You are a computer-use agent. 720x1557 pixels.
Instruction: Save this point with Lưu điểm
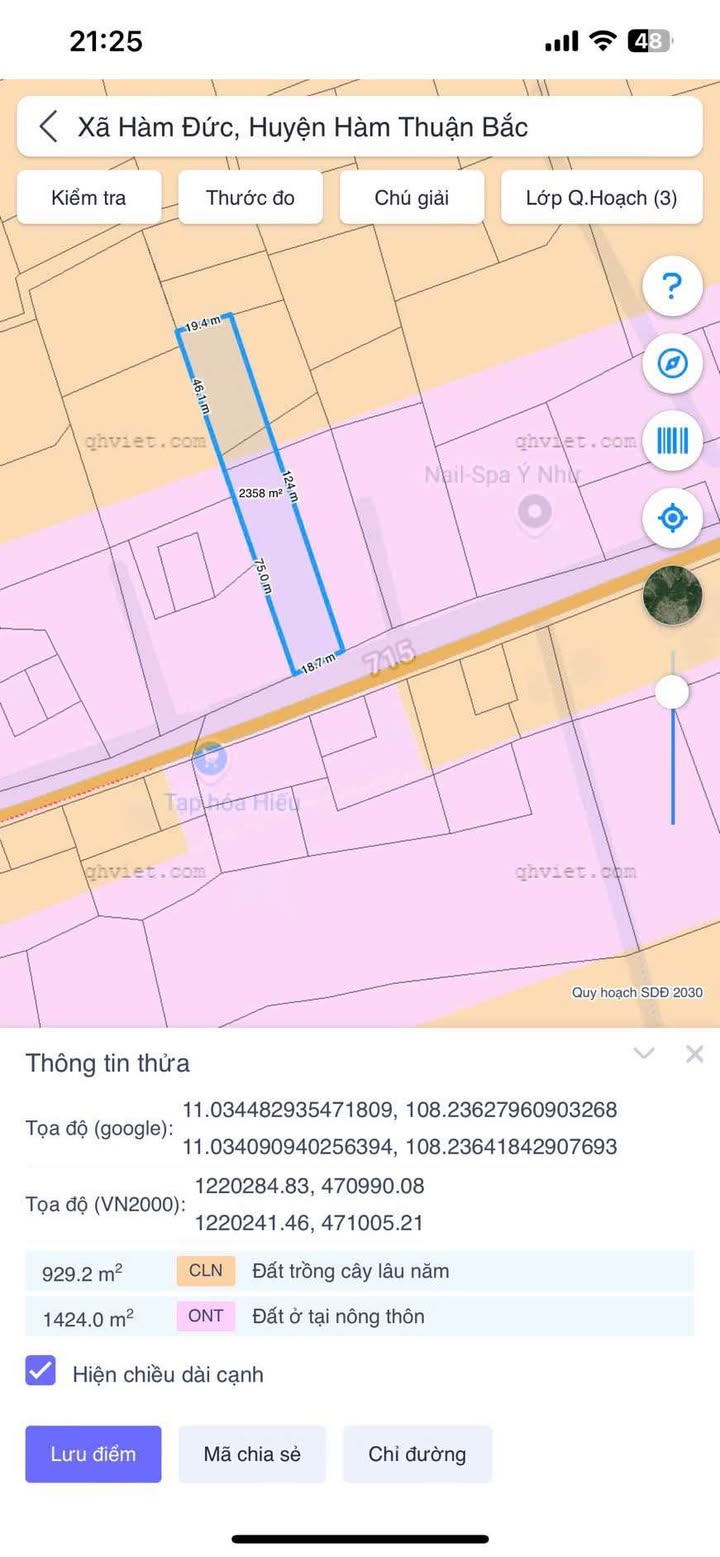pyautogui.click(x=93, y=1454)
